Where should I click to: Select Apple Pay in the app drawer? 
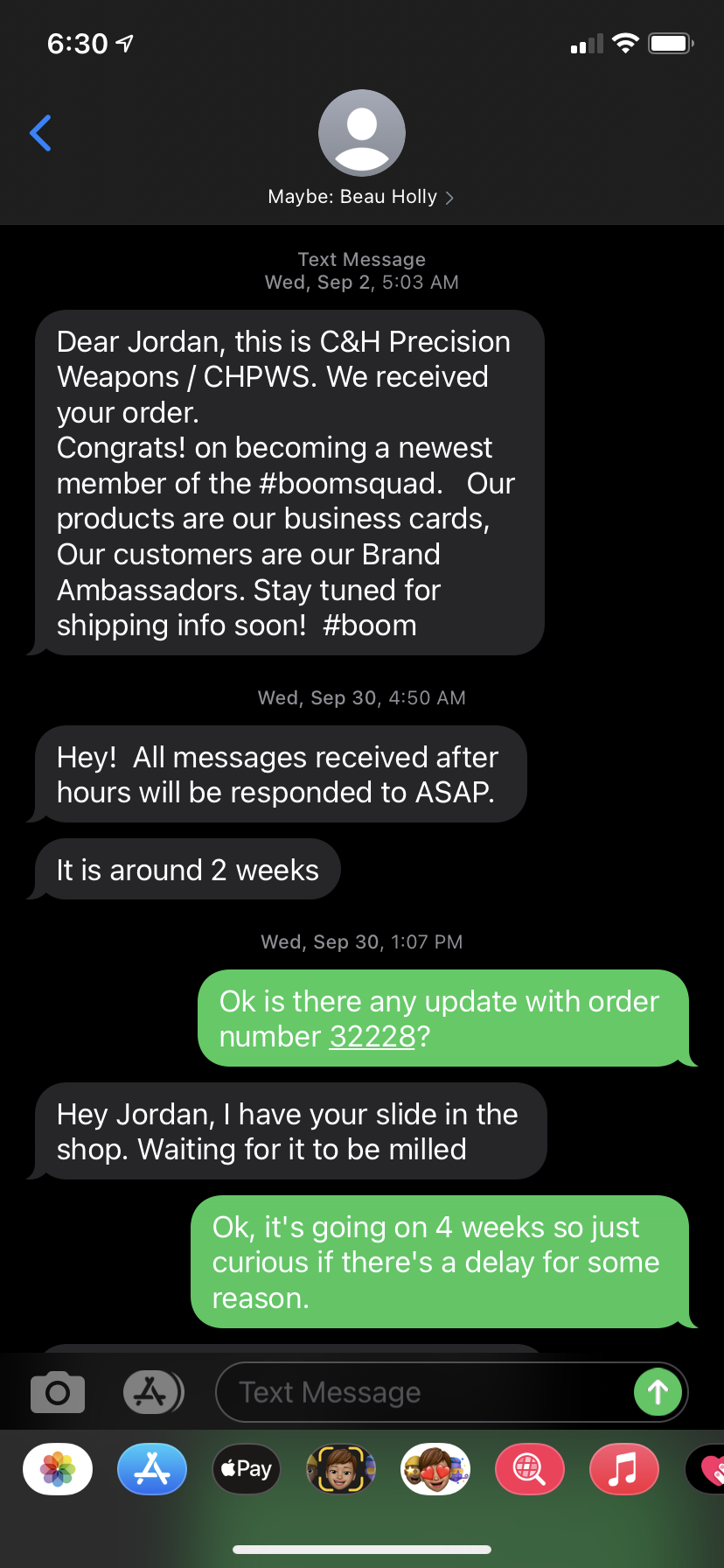[247, 1468]
